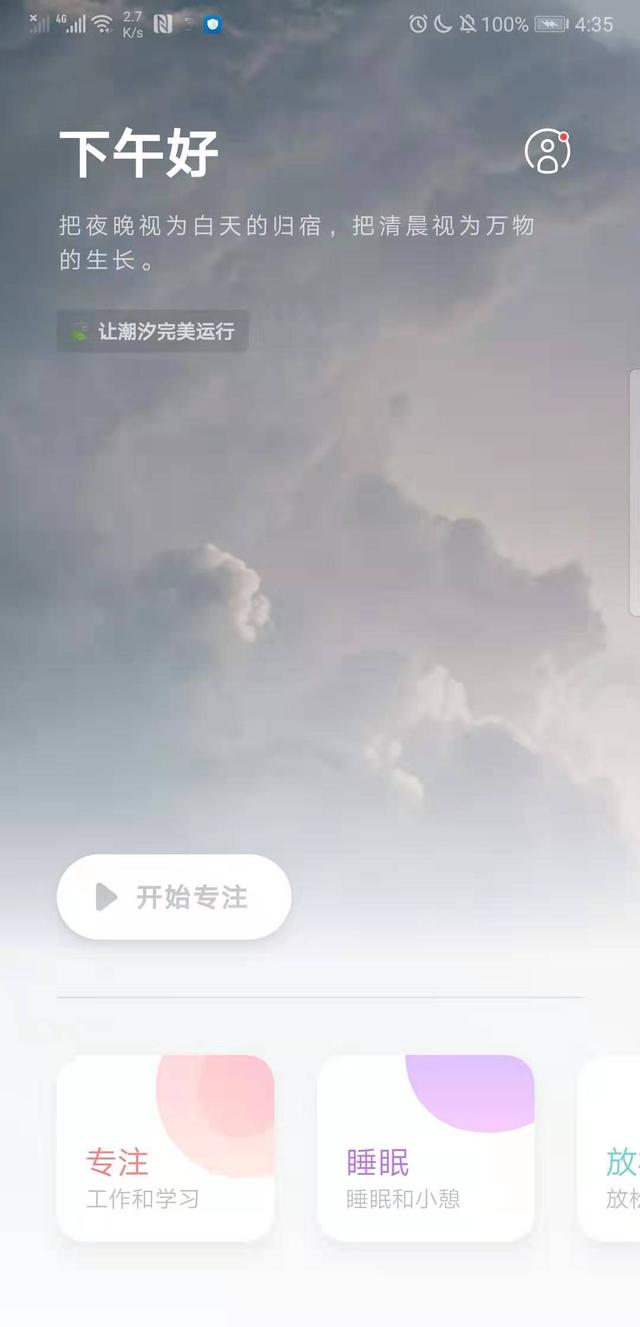
Task: Open the profile icon
Action: (x=547, y=152)
